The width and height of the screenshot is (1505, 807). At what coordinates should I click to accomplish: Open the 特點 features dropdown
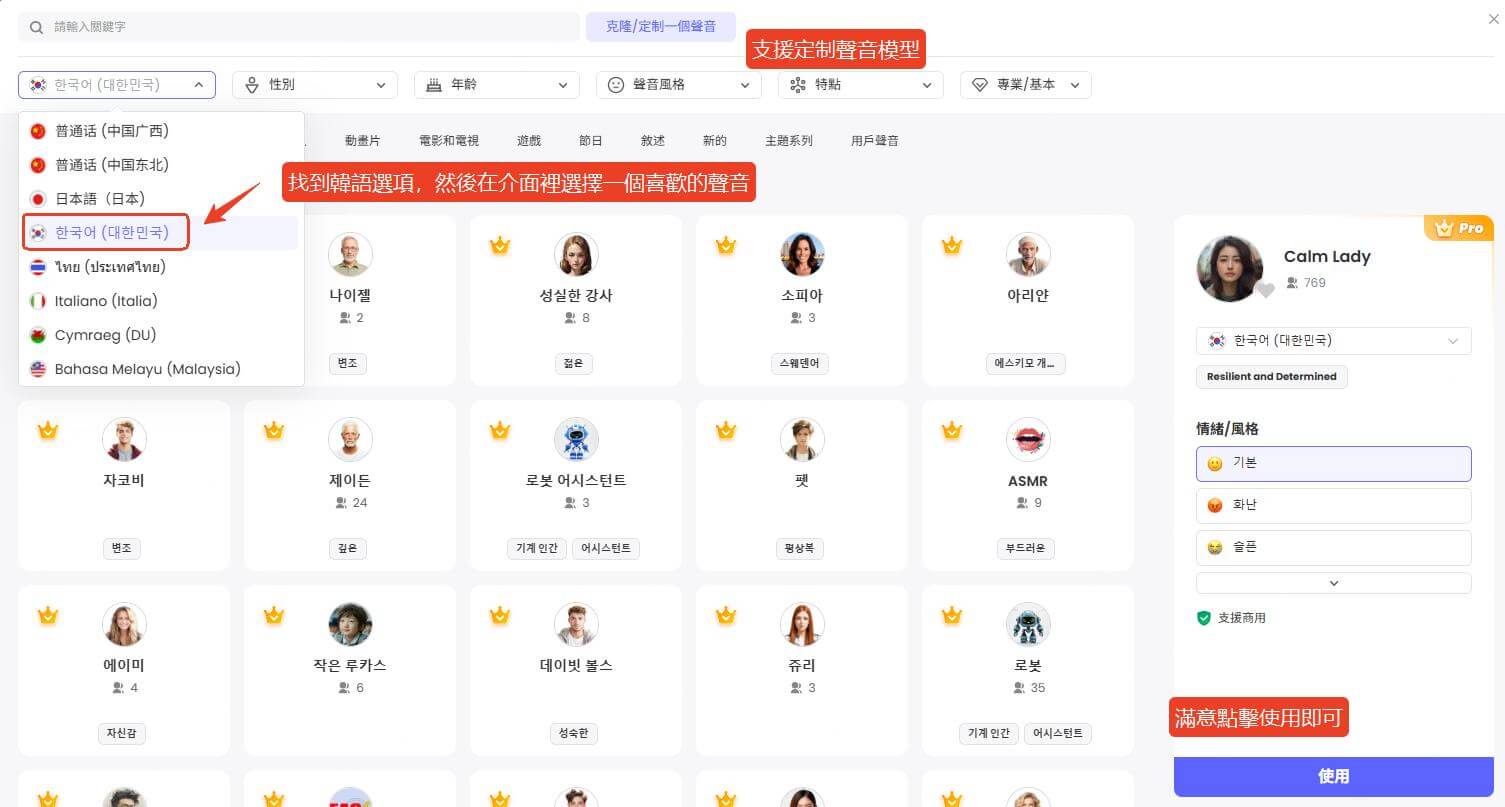pyautogui.click(x=860, y=85)
